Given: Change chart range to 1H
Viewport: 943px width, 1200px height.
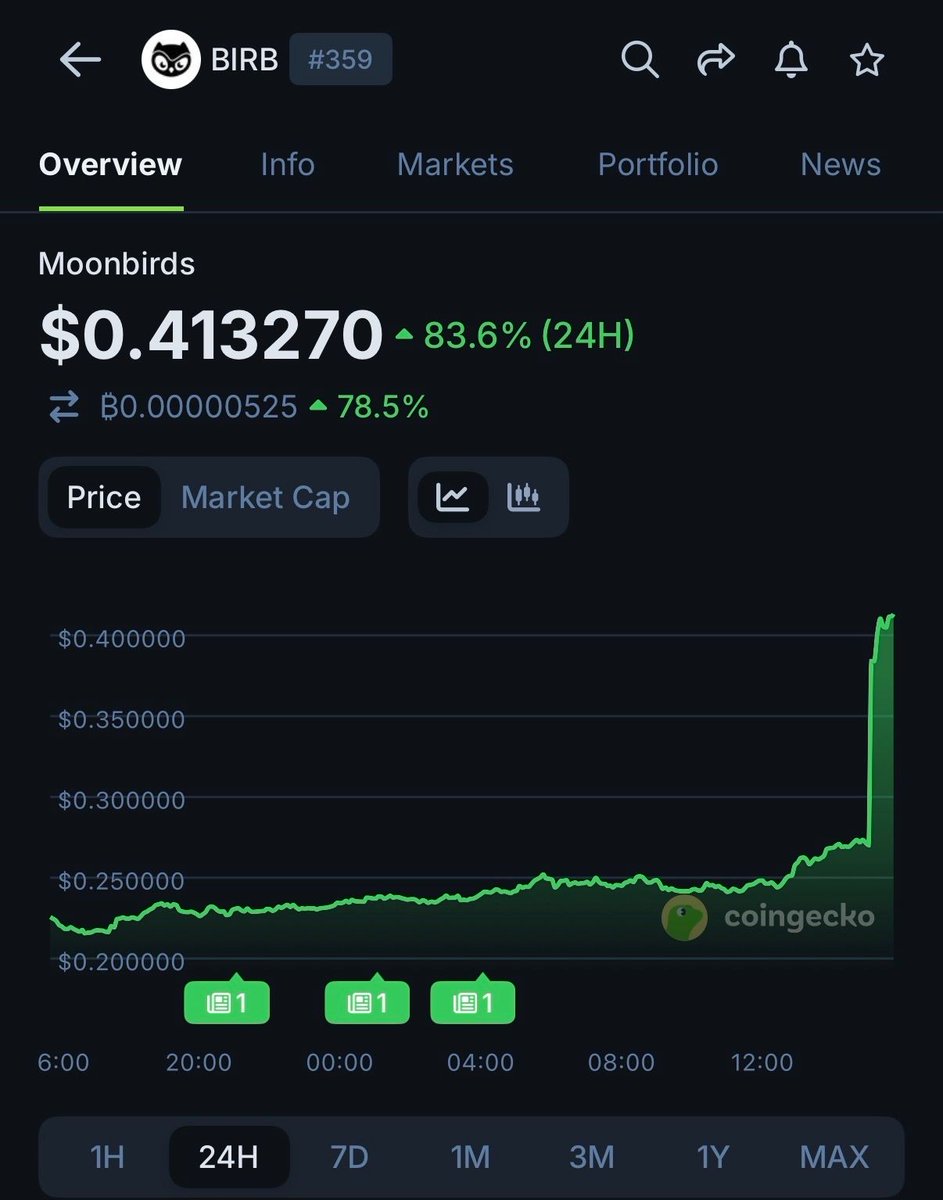Looking at the screenshot, I should click(107, 1157).
